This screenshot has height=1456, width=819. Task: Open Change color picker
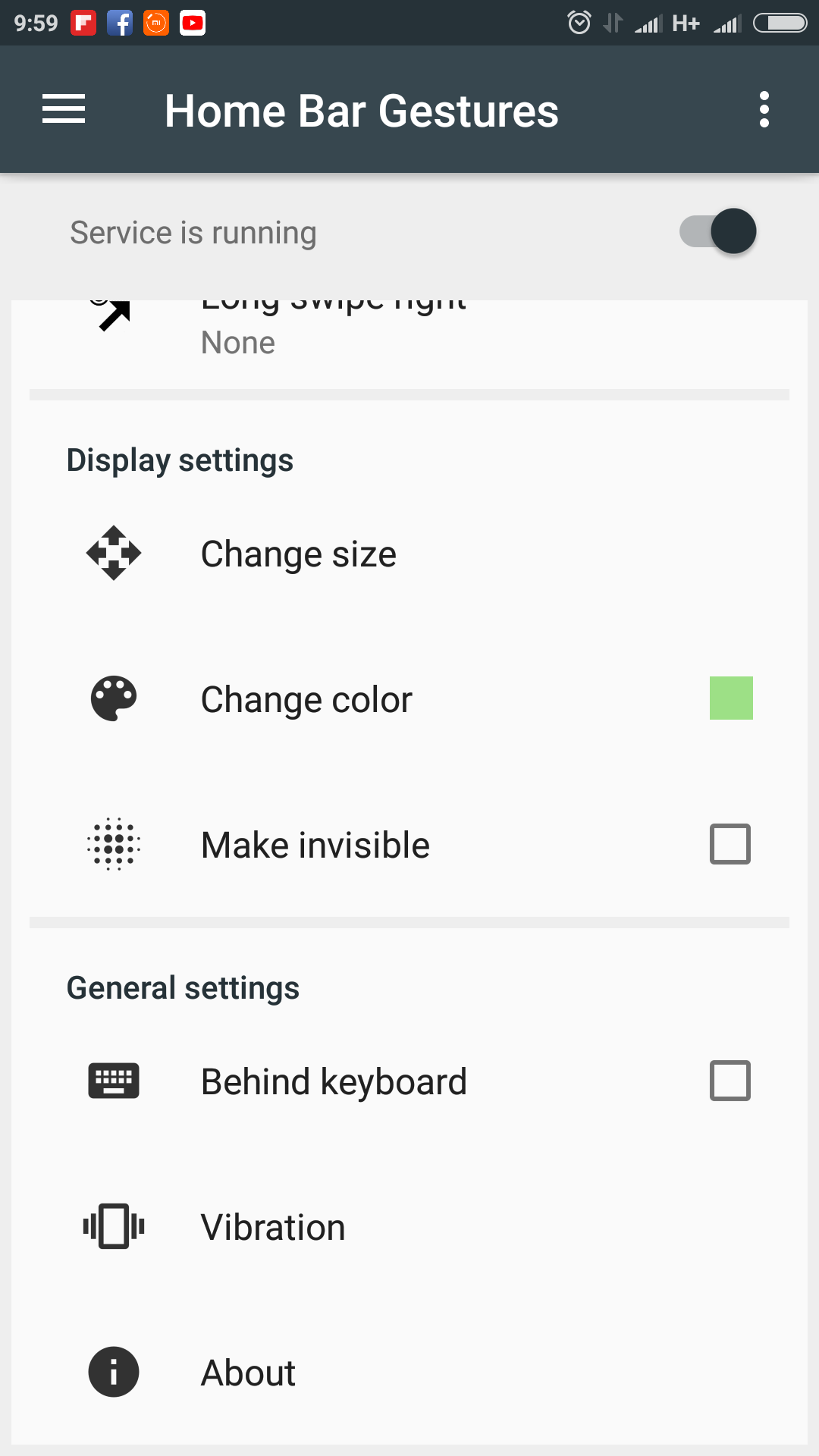coord(409,698)
